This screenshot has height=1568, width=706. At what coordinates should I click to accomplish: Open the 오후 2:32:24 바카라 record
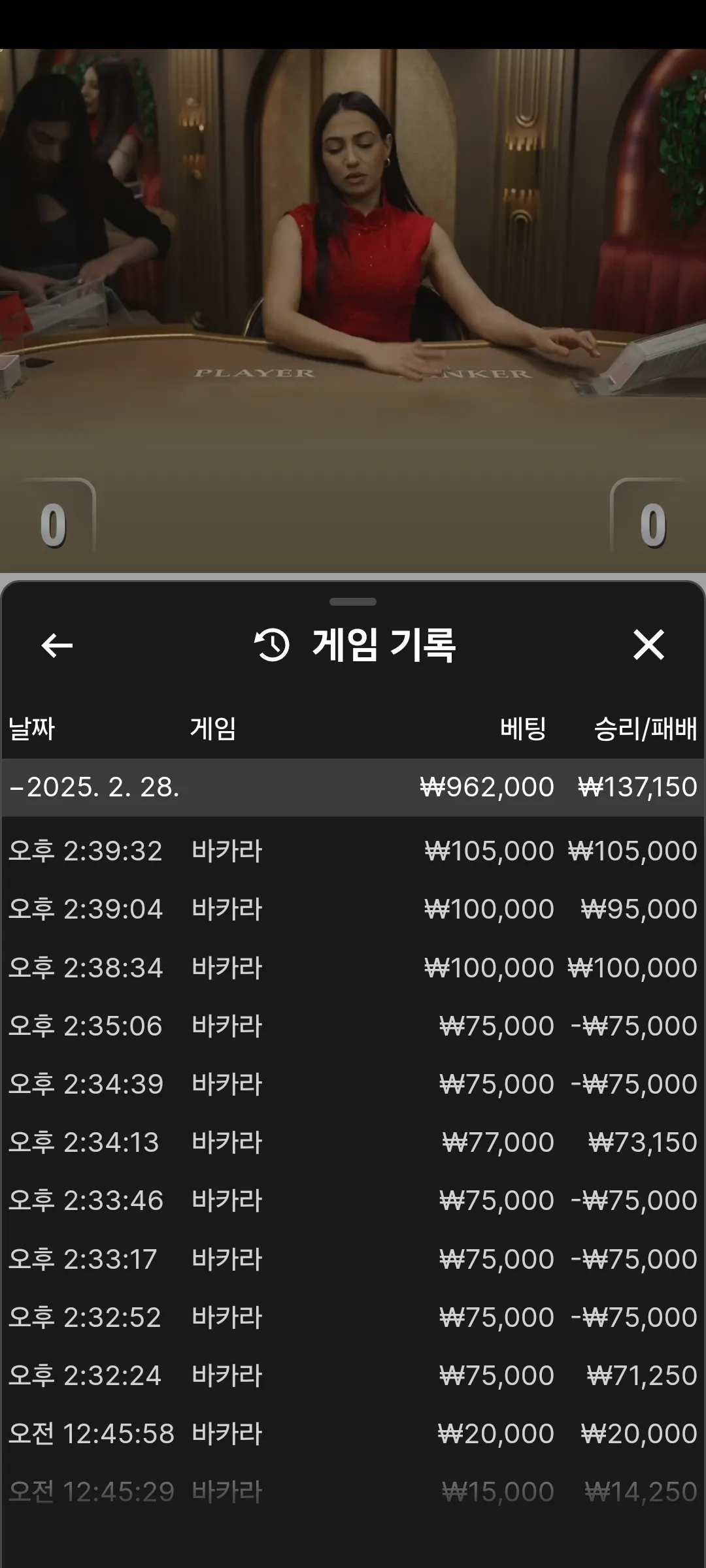(x=353, y=1375)
